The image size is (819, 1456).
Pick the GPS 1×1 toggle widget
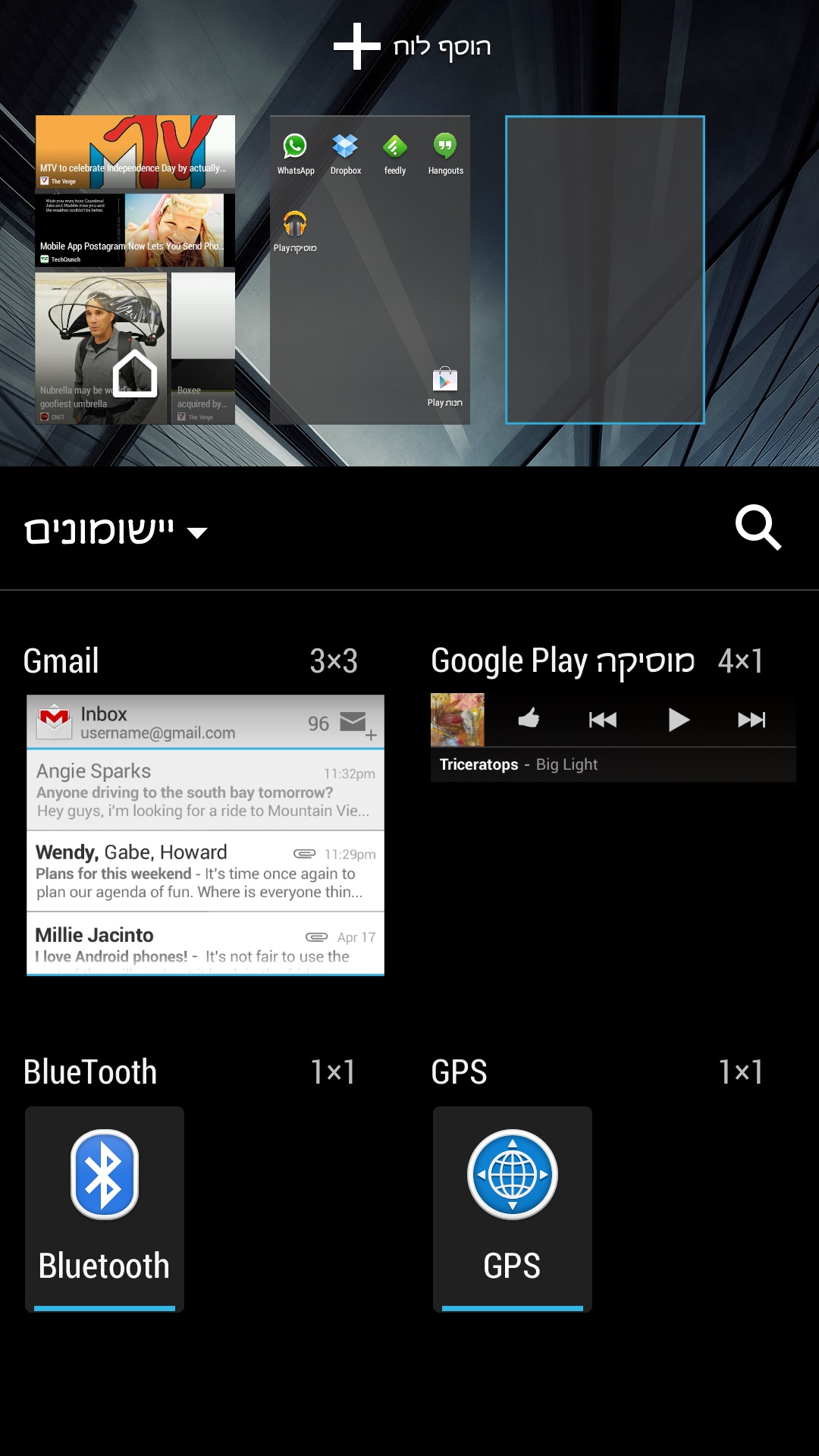coord(513,1208)
